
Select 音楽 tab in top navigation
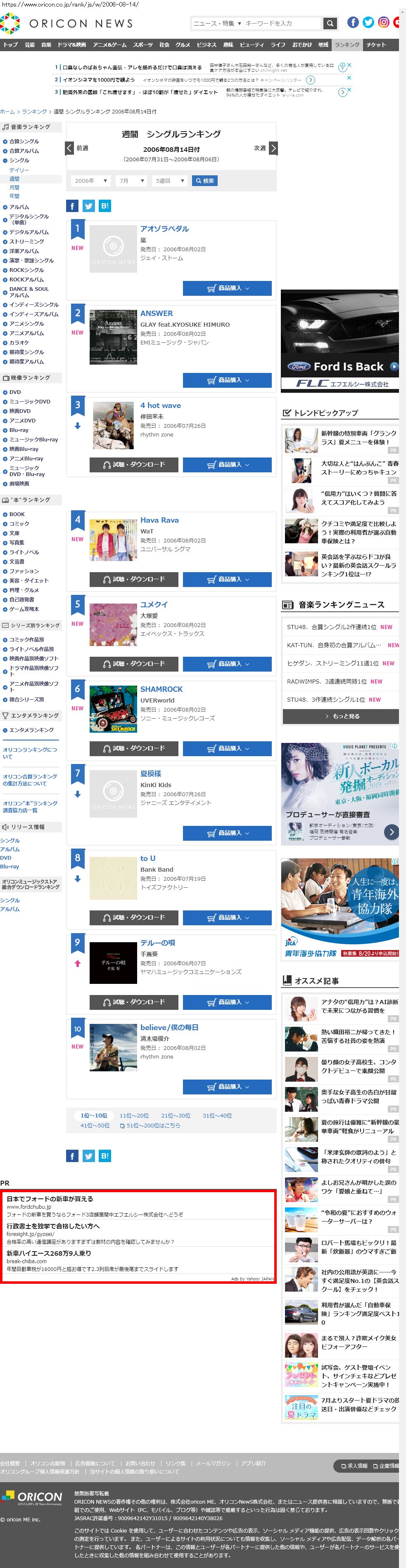pos(46,45)
